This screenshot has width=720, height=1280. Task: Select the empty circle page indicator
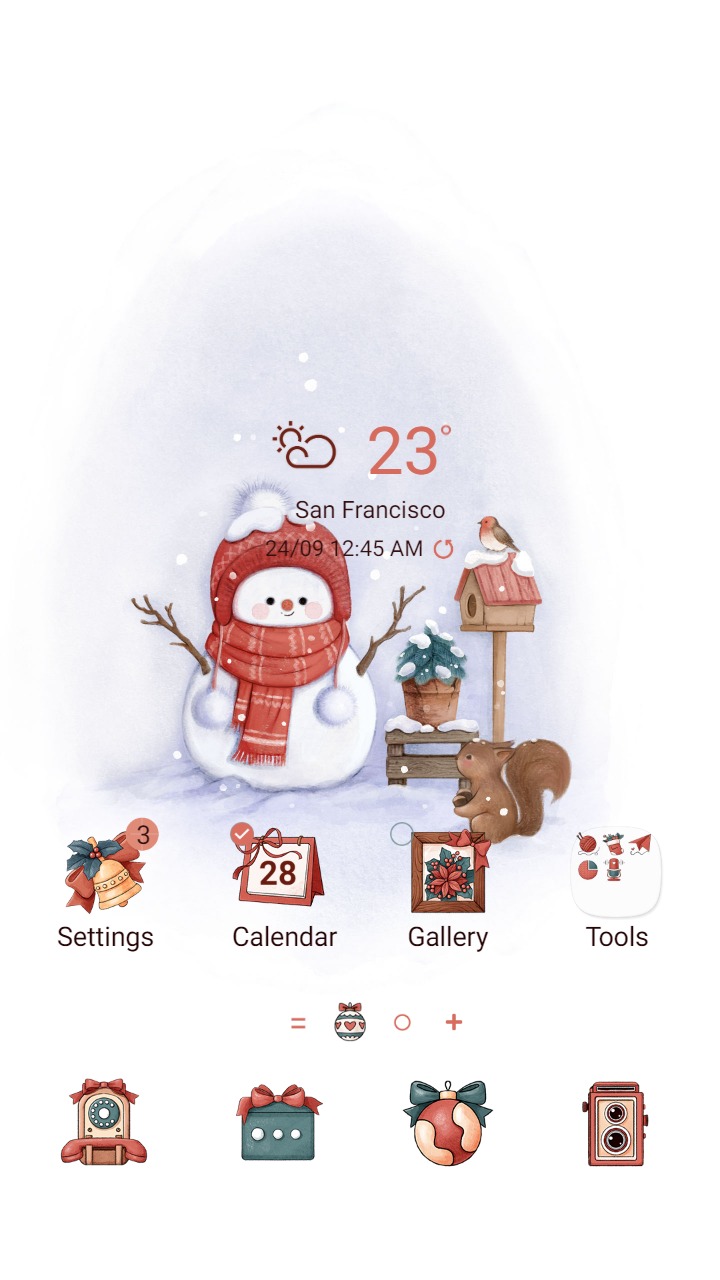(x=403, y=1022)
